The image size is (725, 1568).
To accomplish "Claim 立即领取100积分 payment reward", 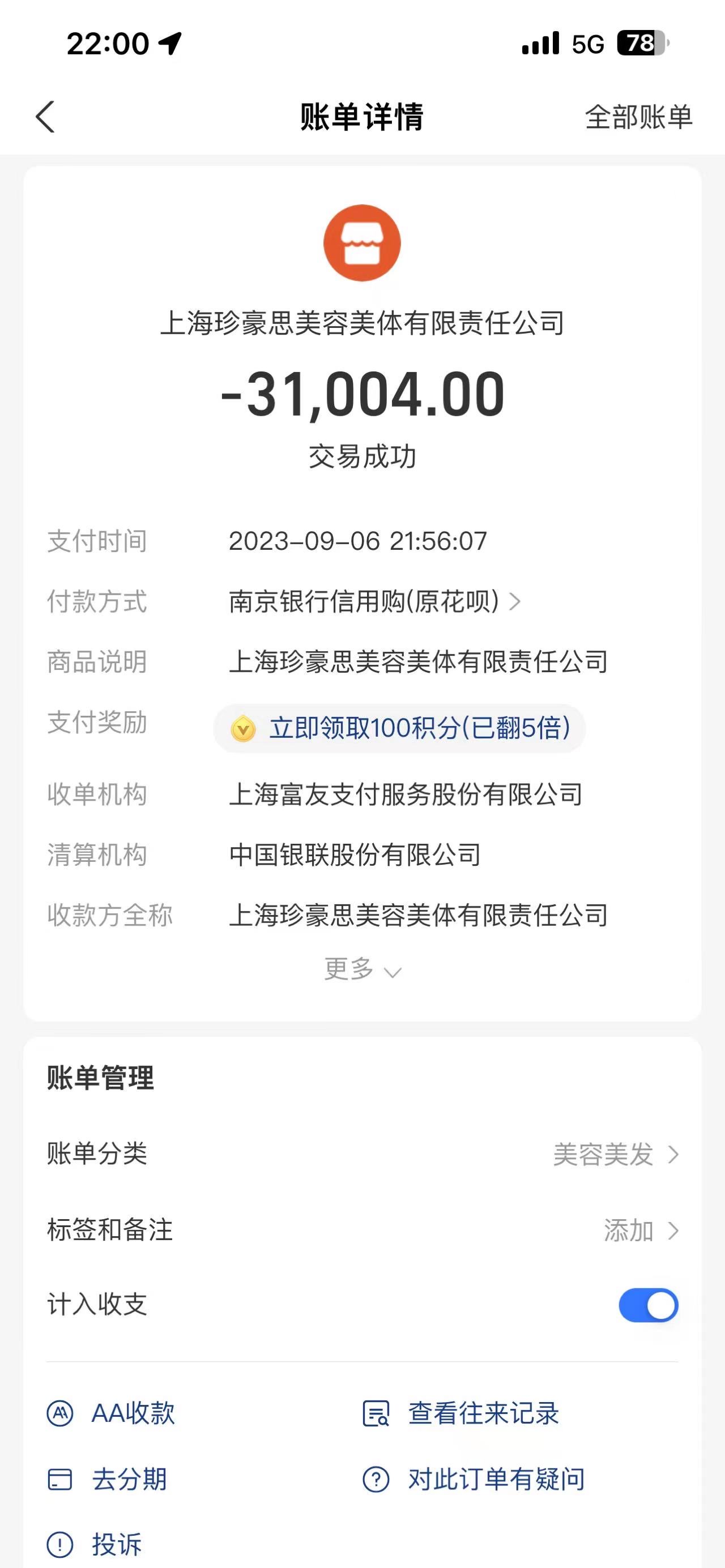I will (x=400, y=728).
